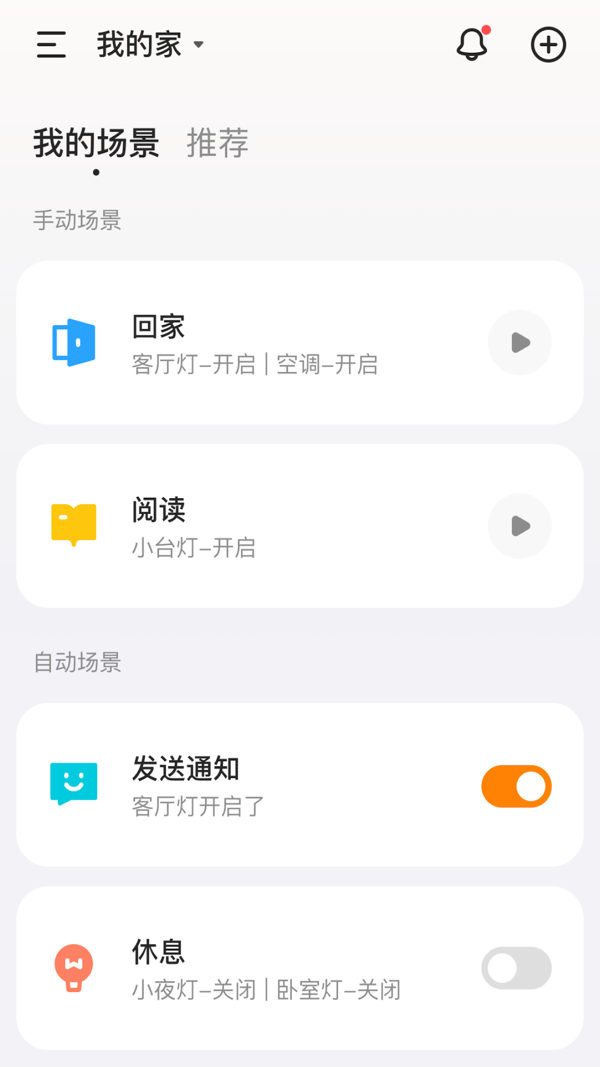Open the 回家 scene card

tap(300, 342)
